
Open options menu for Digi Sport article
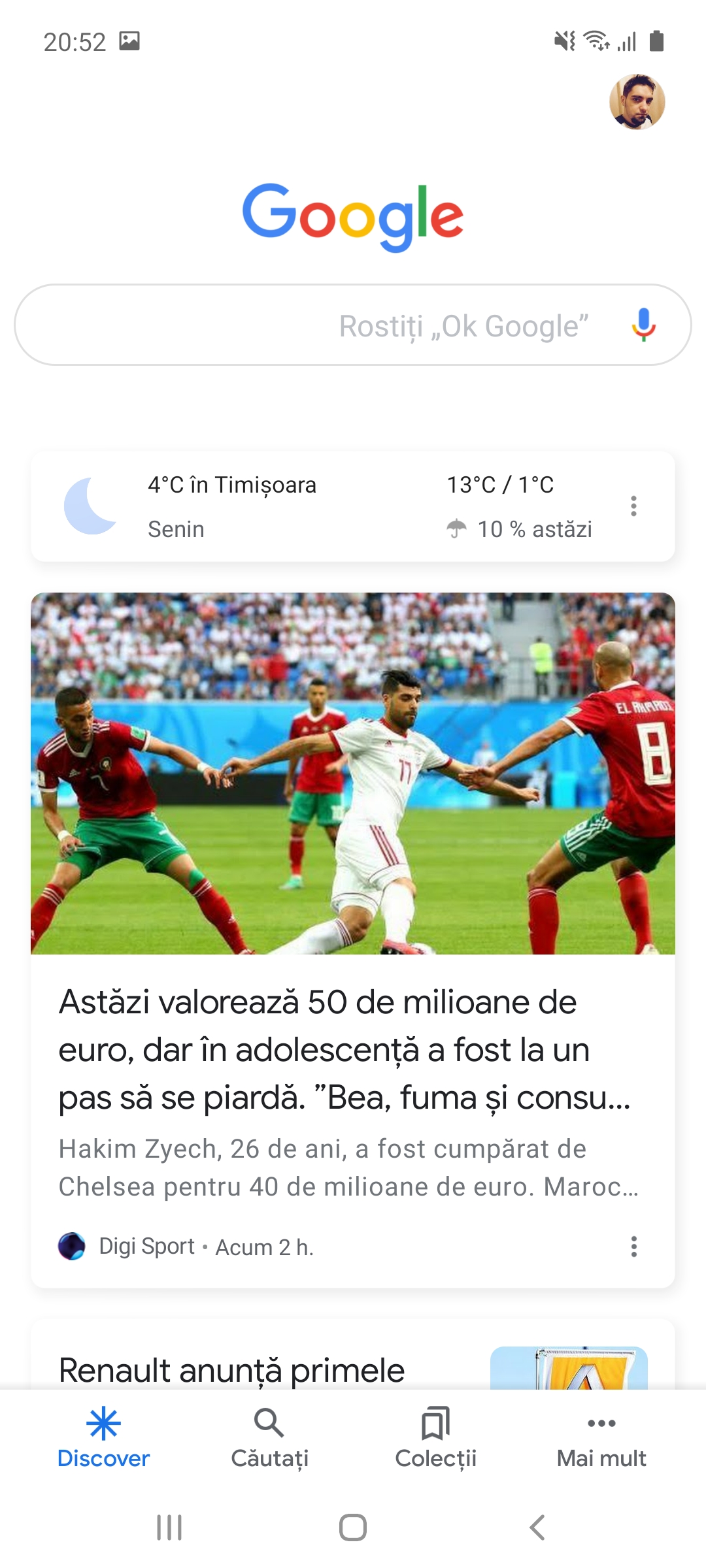633,1247
